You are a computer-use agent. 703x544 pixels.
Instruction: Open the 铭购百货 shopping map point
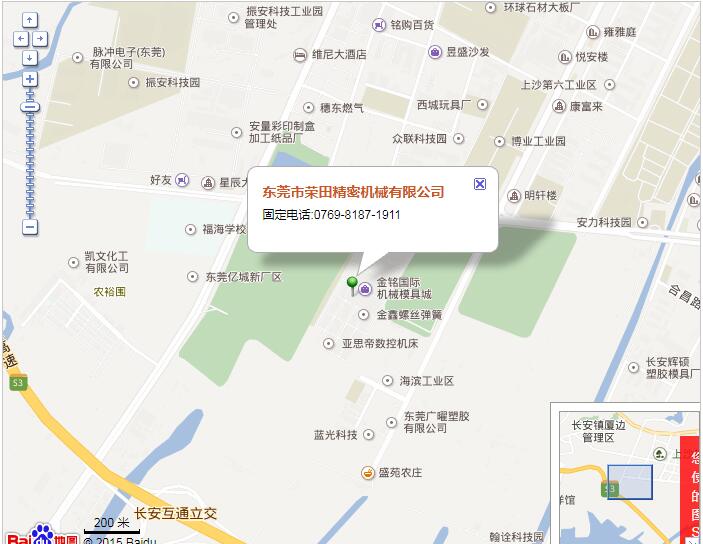coord(378,24)
